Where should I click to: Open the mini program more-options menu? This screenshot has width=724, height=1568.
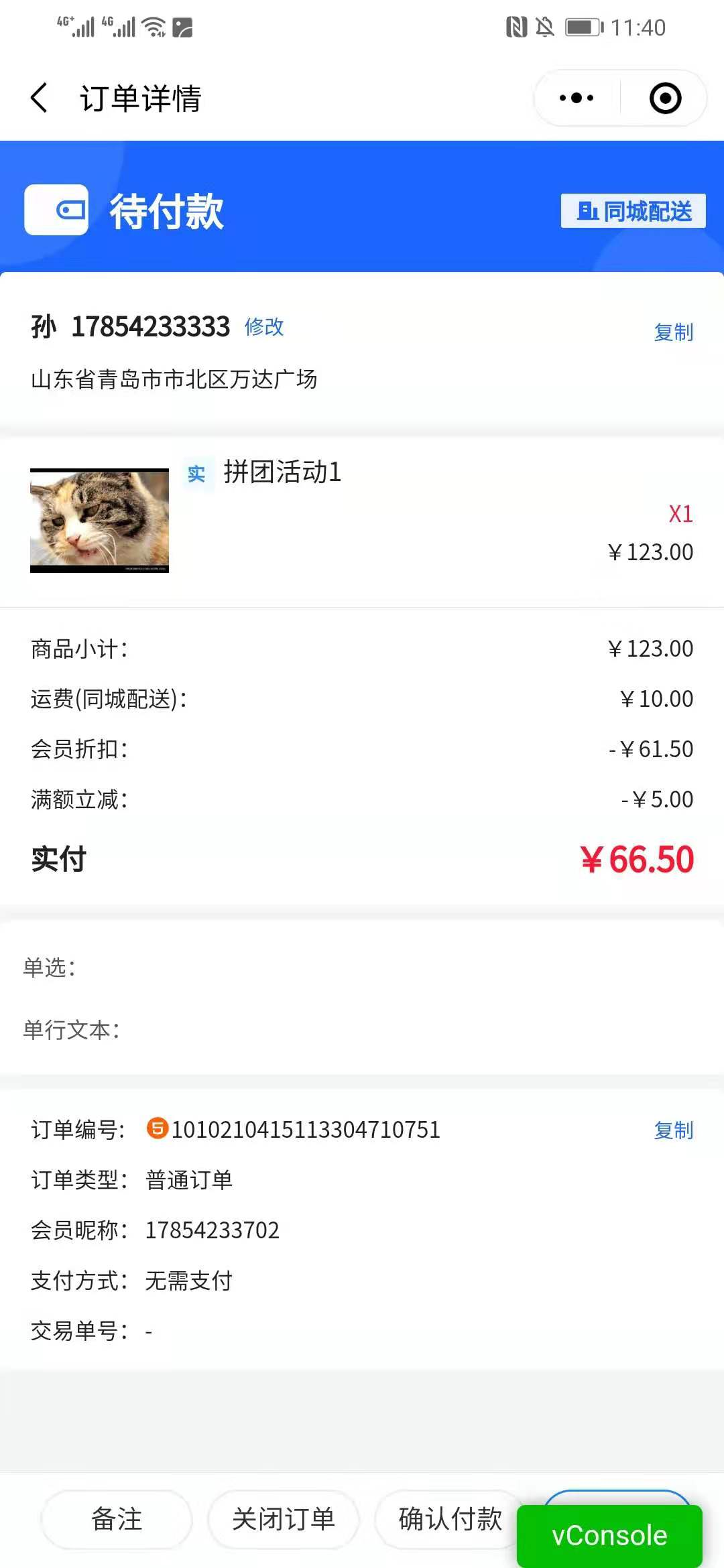point(577,98)
